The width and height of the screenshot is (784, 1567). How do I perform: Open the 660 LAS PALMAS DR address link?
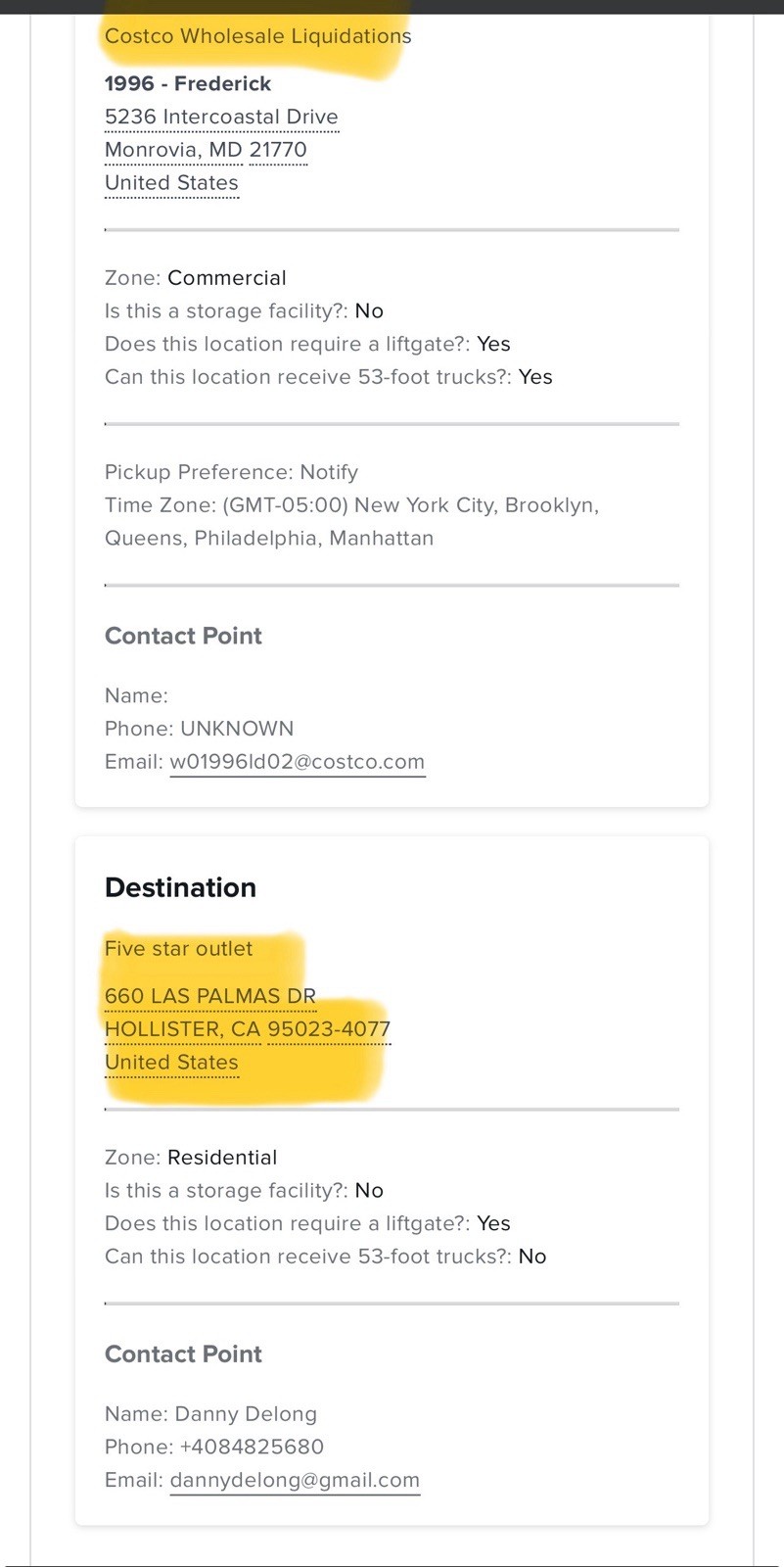pyautogui.click(x=209, y=996)
